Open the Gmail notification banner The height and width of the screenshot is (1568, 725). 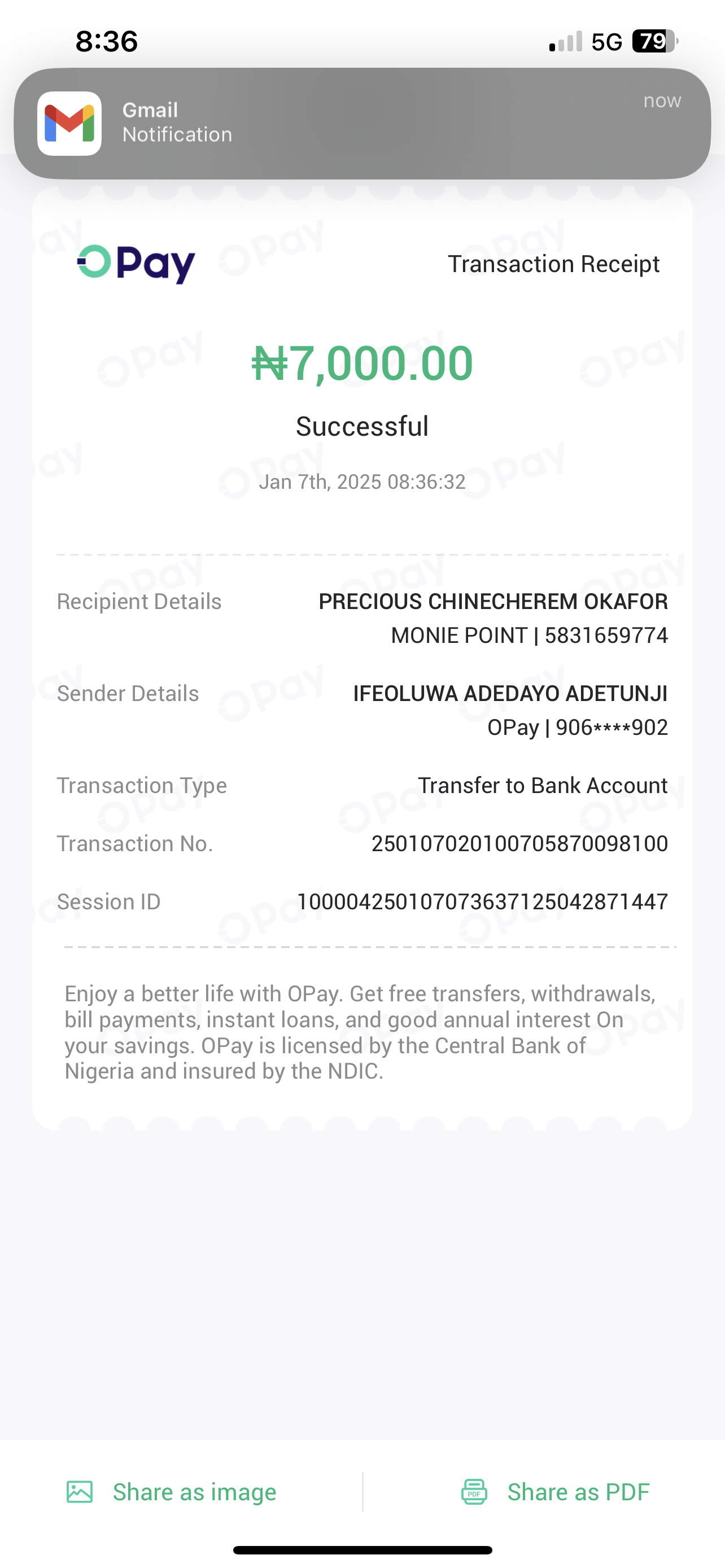[x=362, y=123]
